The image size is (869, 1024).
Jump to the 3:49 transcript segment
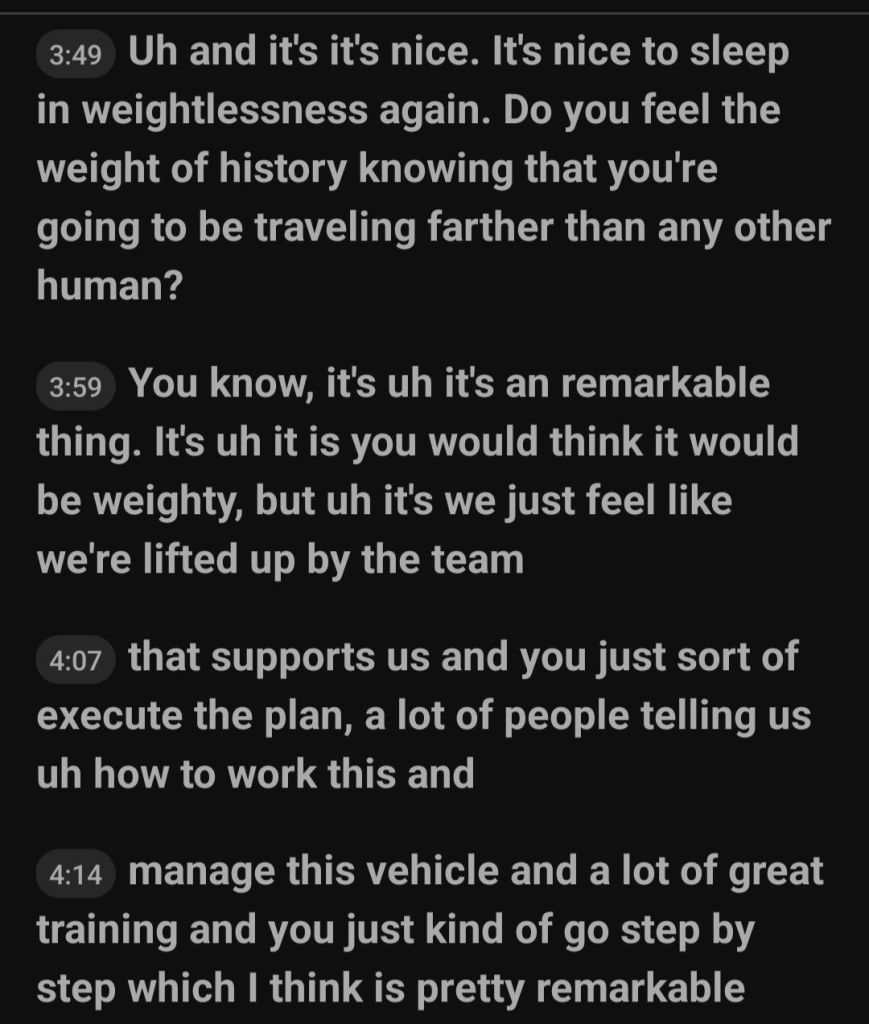pos(76,56)
